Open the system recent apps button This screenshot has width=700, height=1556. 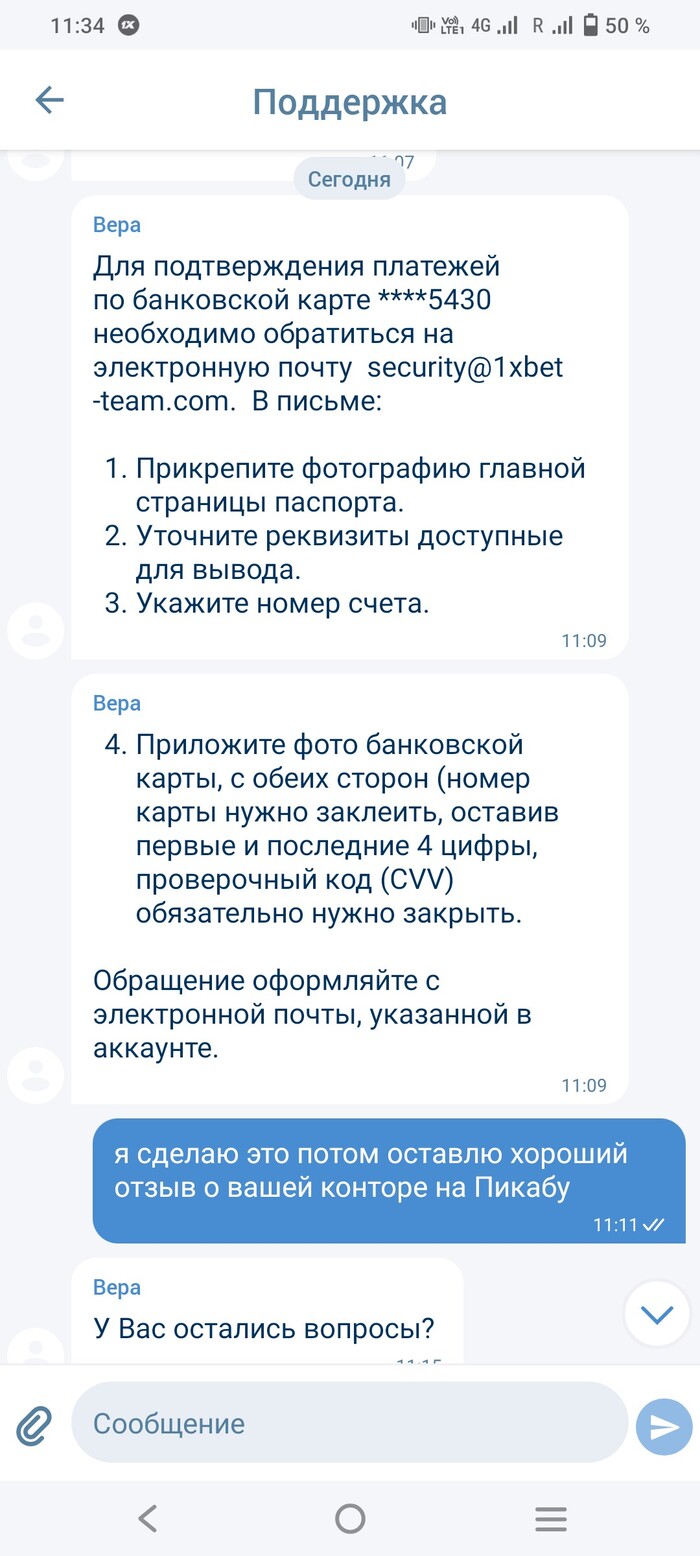click(x=551, y=1519)
